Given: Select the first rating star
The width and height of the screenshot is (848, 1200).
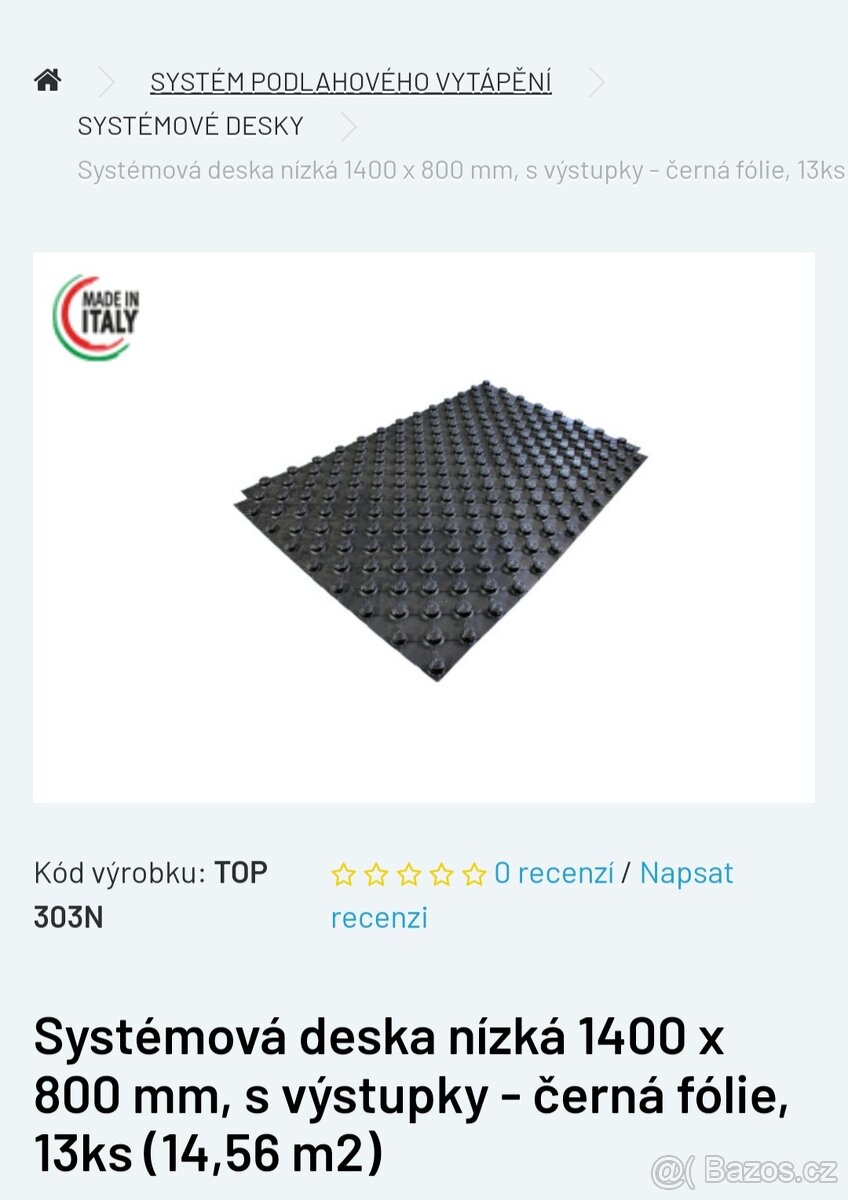Looking at the screenshot, I should pos(342,872).
